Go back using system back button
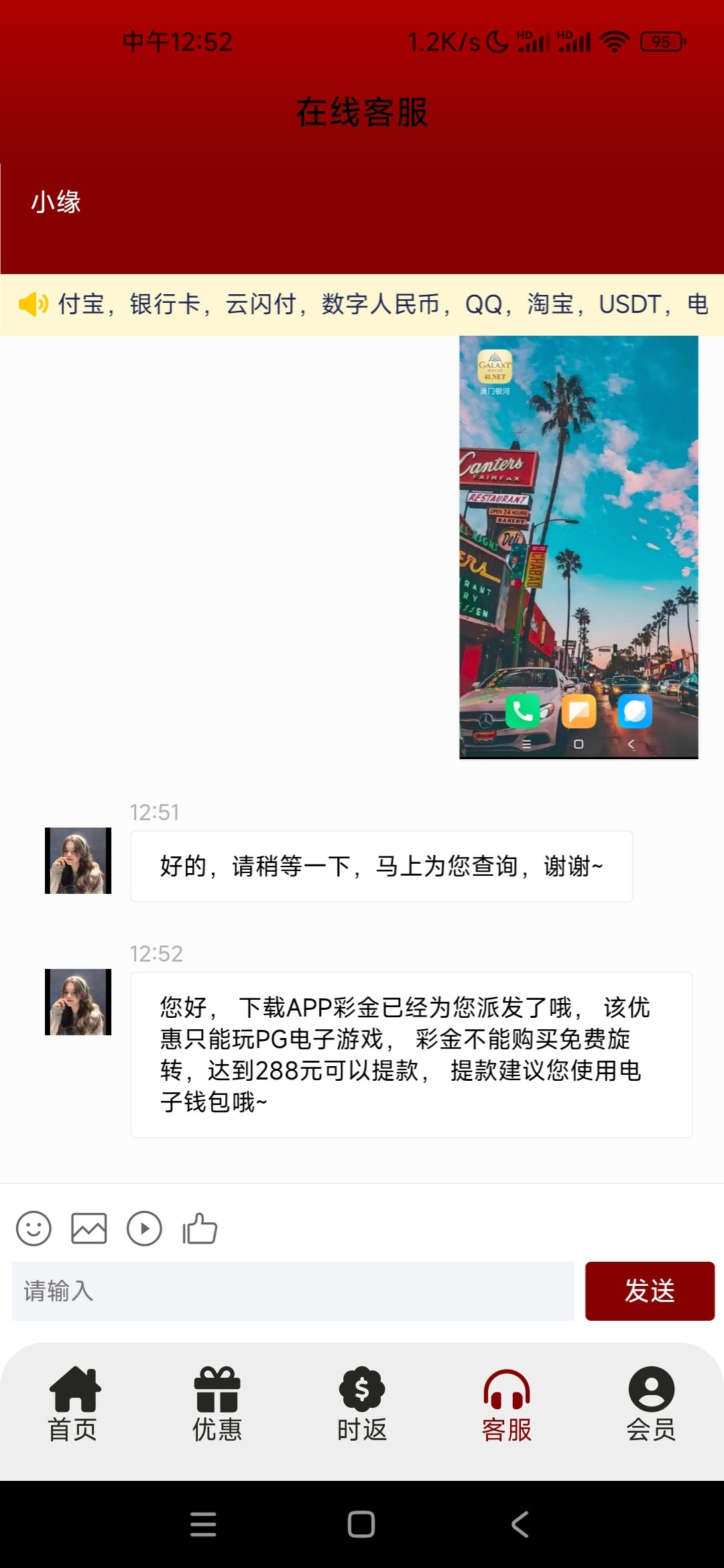Viewport: 724px width, 1568px height. [x=520, y=1524]
